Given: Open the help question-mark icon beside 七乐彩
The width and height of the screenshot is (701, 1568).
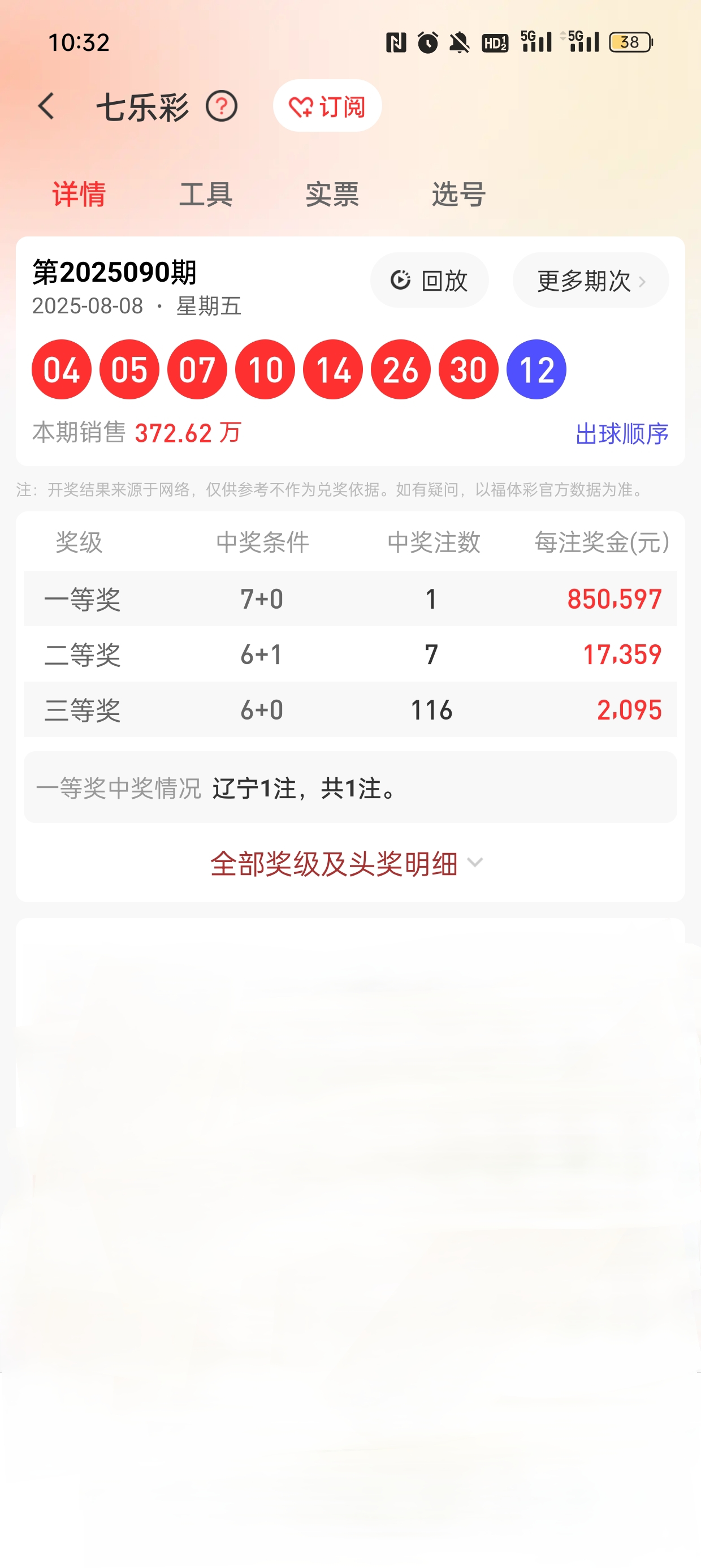Looking at the screenshot, I should 222,106.
